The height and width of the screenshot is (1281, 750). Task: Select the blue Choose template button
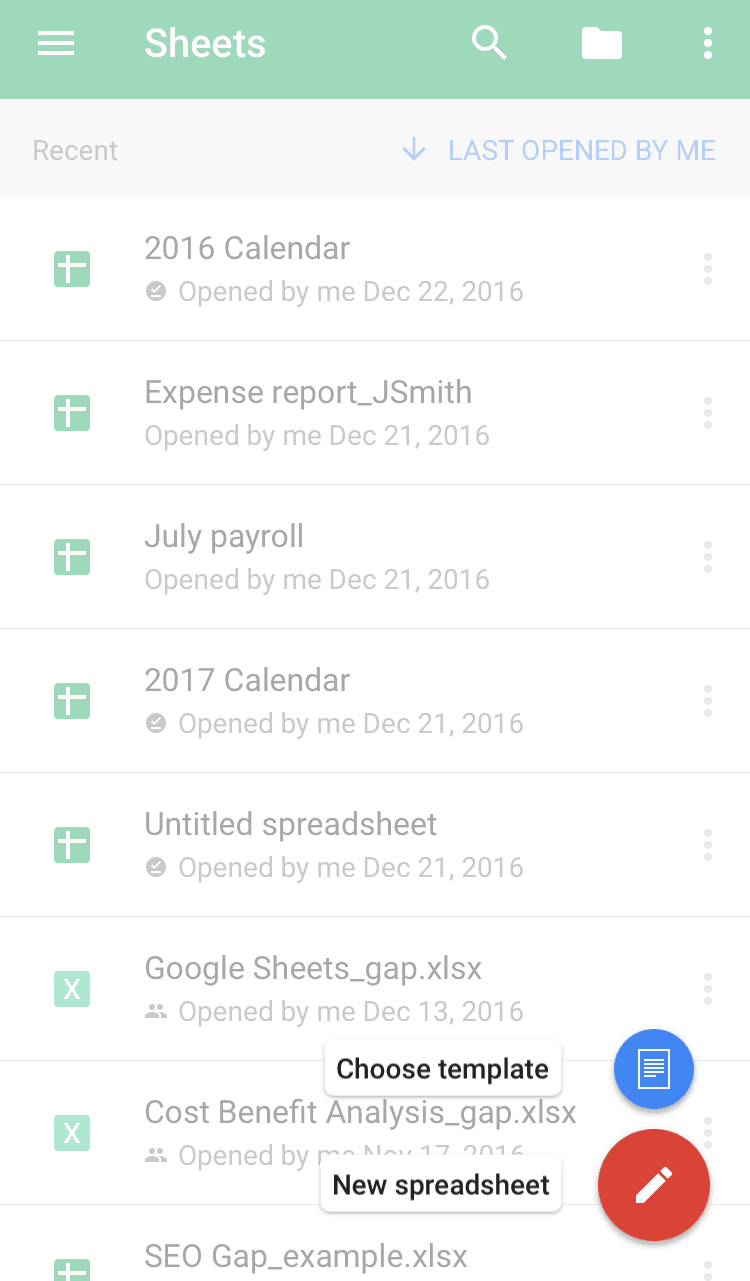654,1069
